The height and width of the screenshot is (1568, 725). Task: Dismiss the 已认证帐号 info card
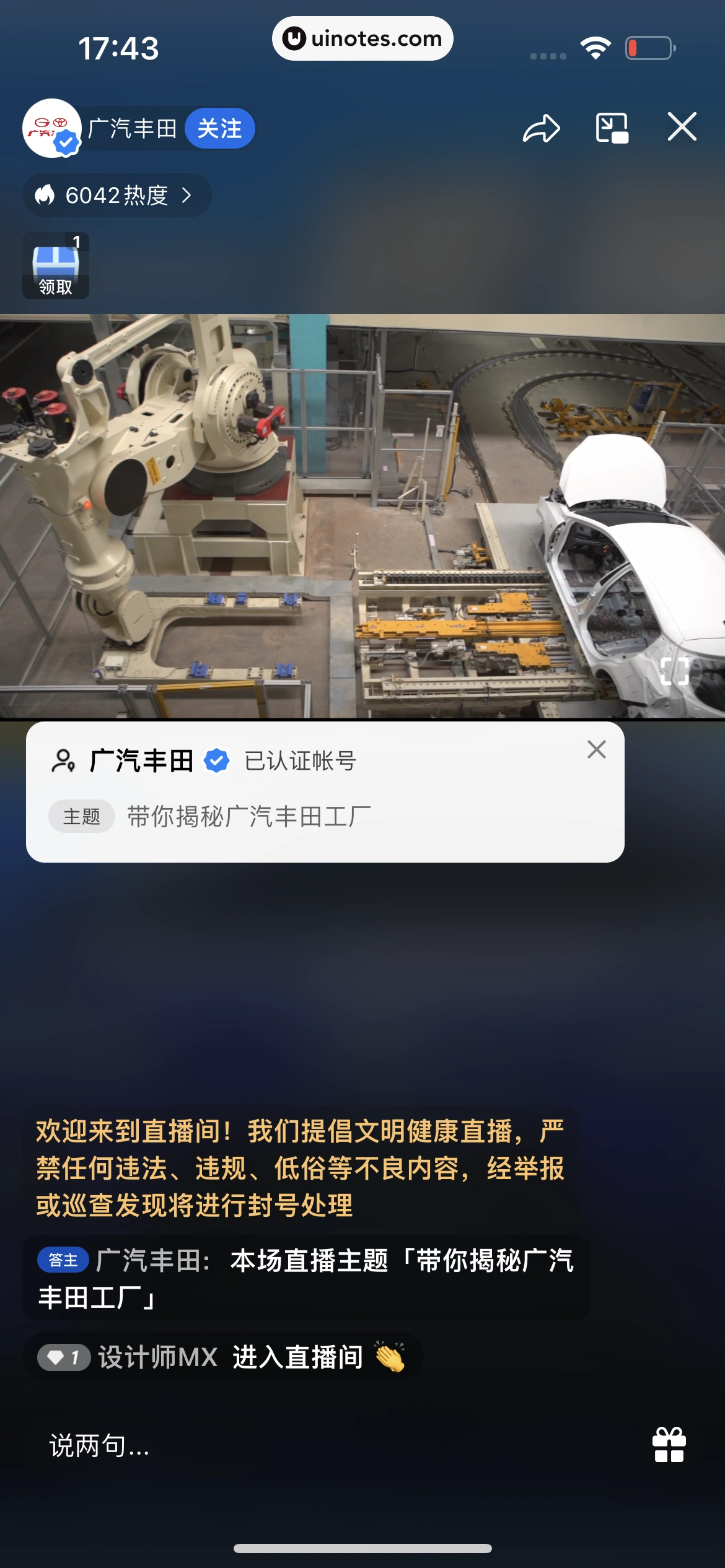pyautogui.click(x=596, y=749)
